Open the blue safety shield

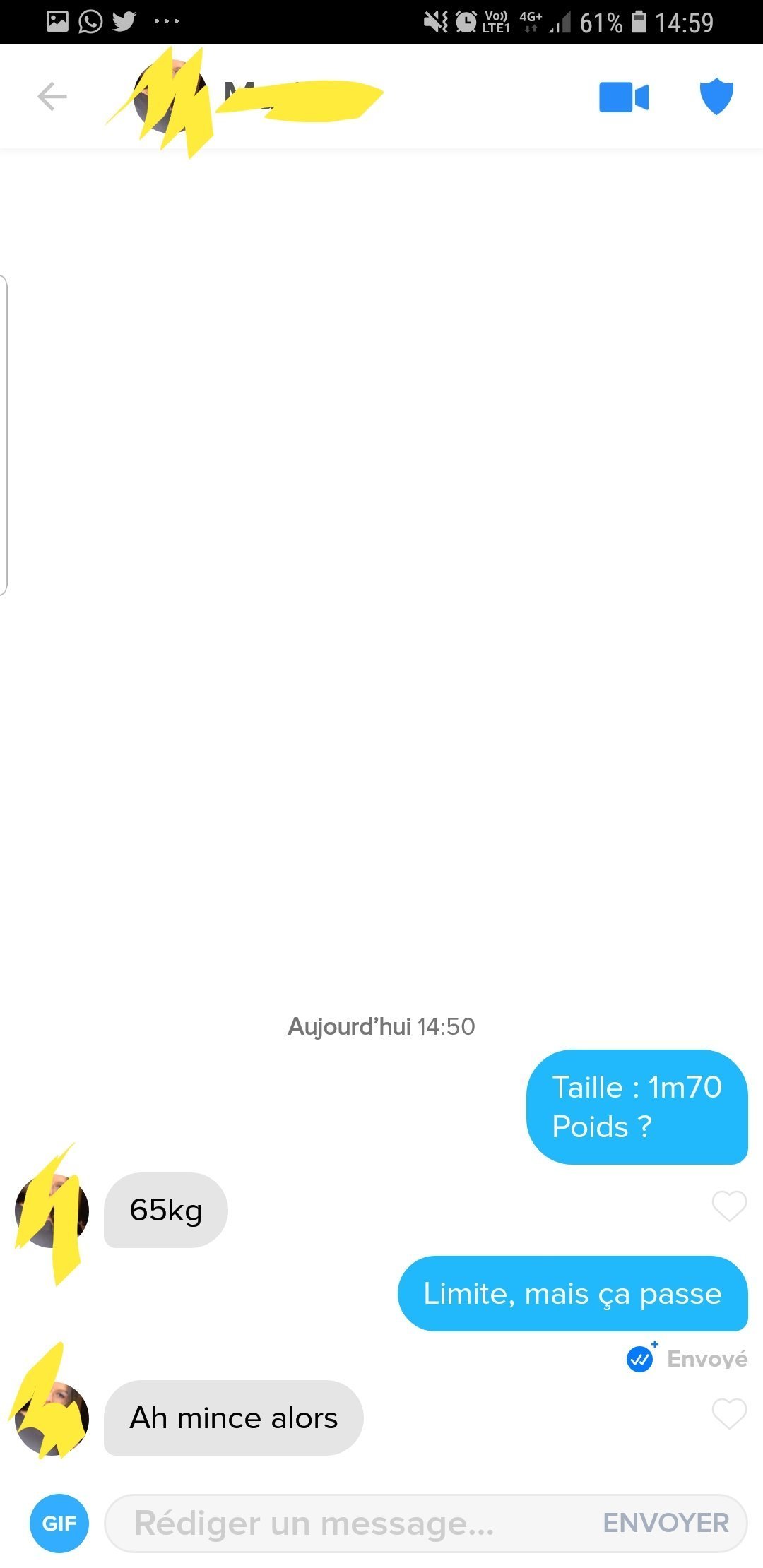click(x=716, y=96)
